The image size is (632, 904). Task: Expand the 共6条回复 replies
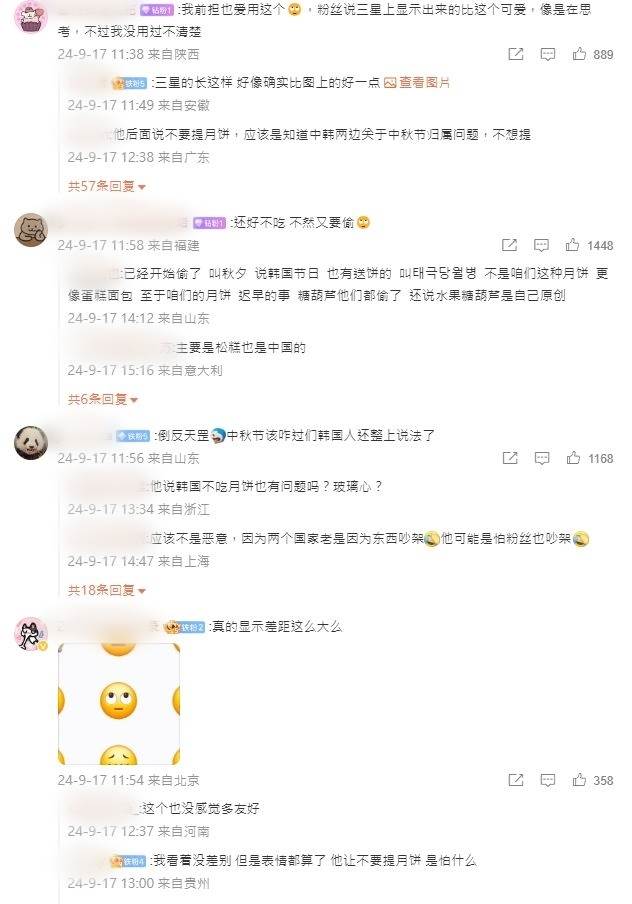102,399
